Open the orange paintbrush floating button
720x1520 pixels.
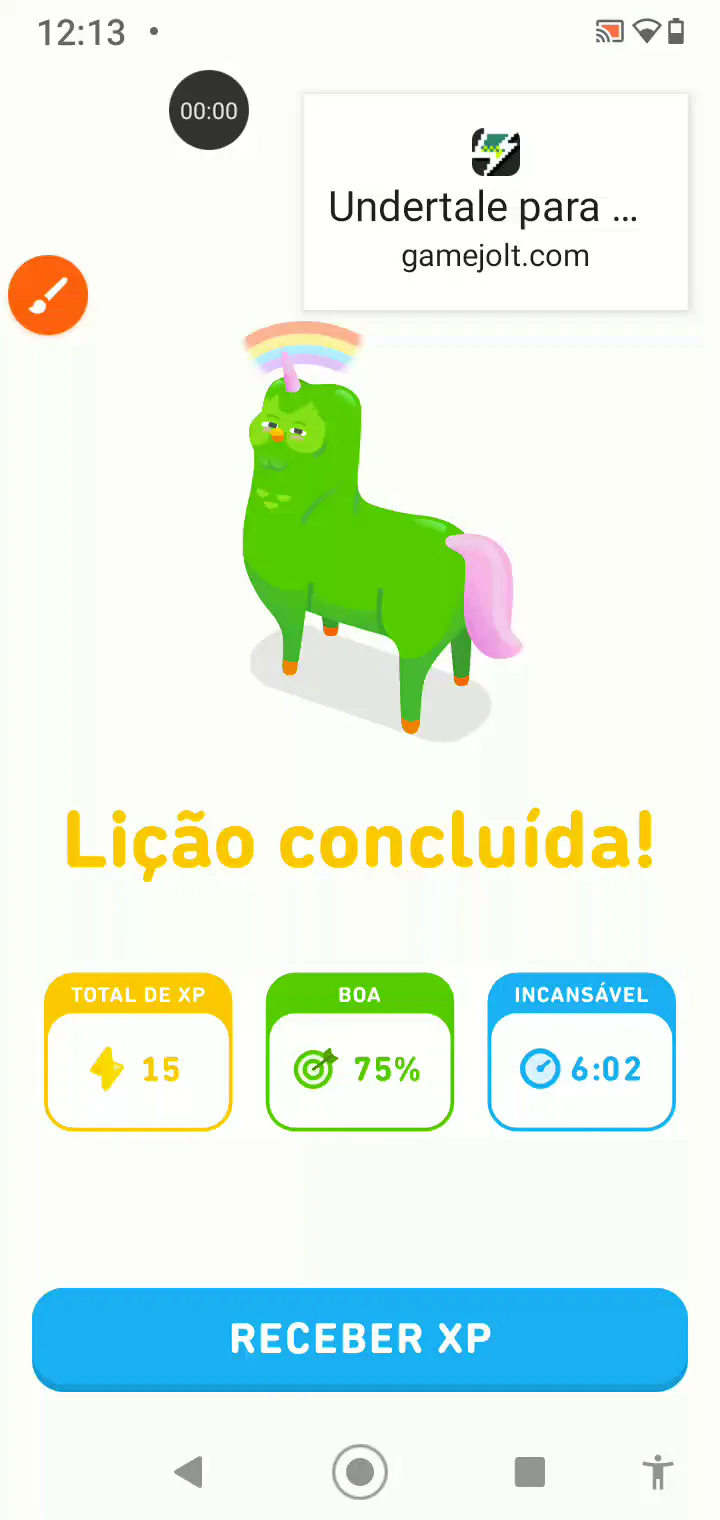pyautogui.click(x=48, y=295)
